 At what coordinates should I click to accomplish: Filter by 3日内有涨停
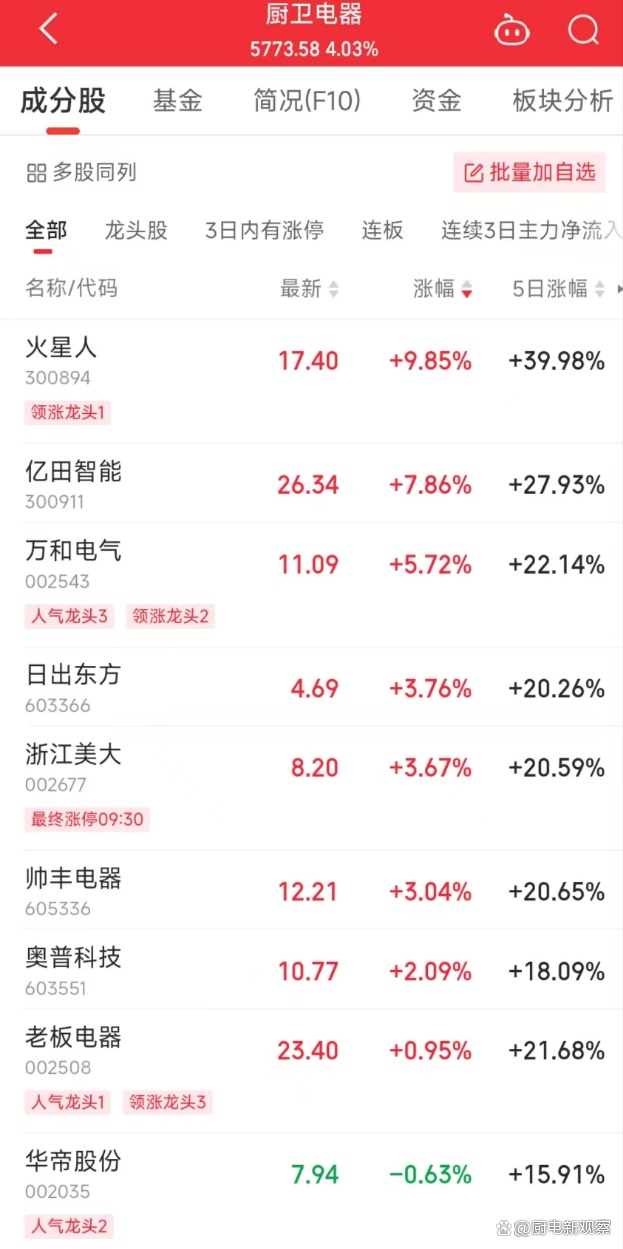click(264, 231)
